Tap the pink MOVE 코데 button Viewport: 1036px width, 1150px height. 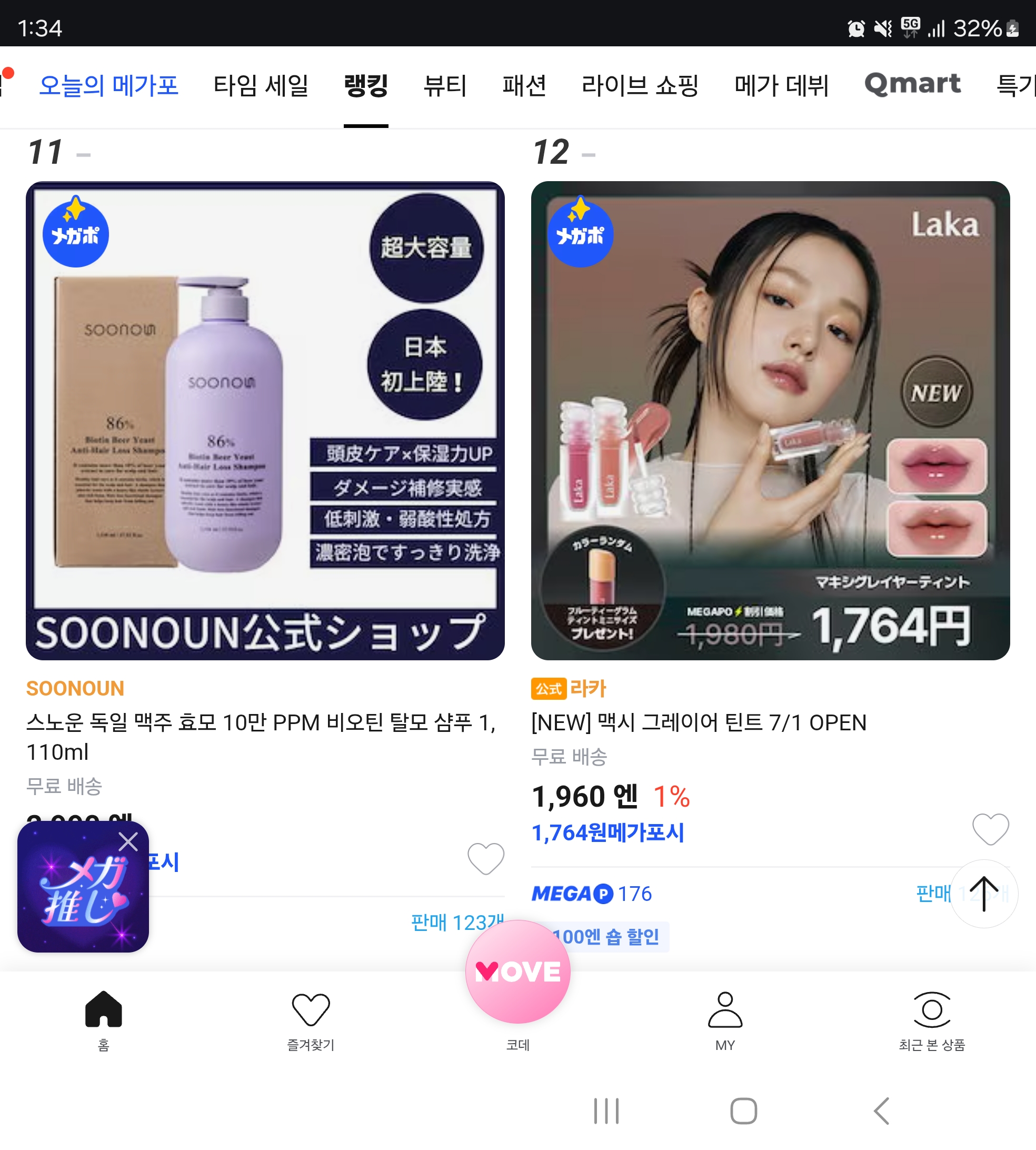click(517, 971)
